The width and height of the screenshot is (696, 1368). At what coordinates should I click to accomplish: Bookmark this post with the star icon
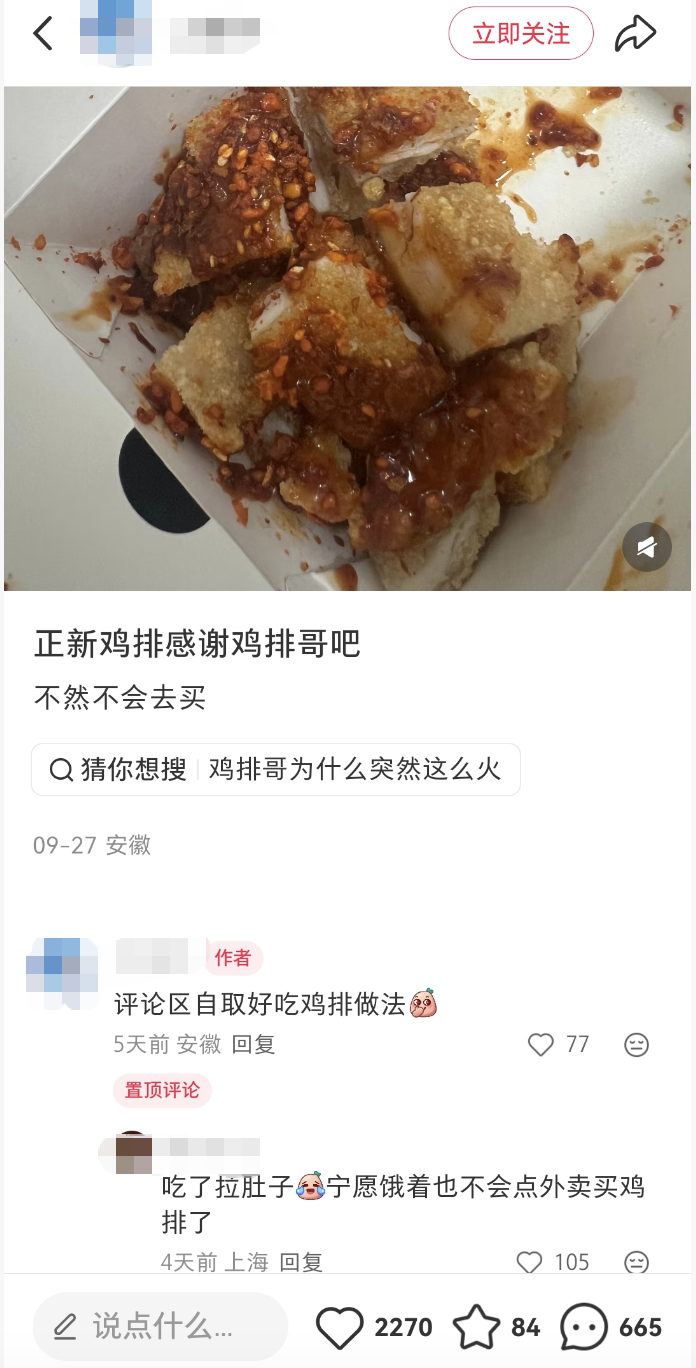[476, 1328]
